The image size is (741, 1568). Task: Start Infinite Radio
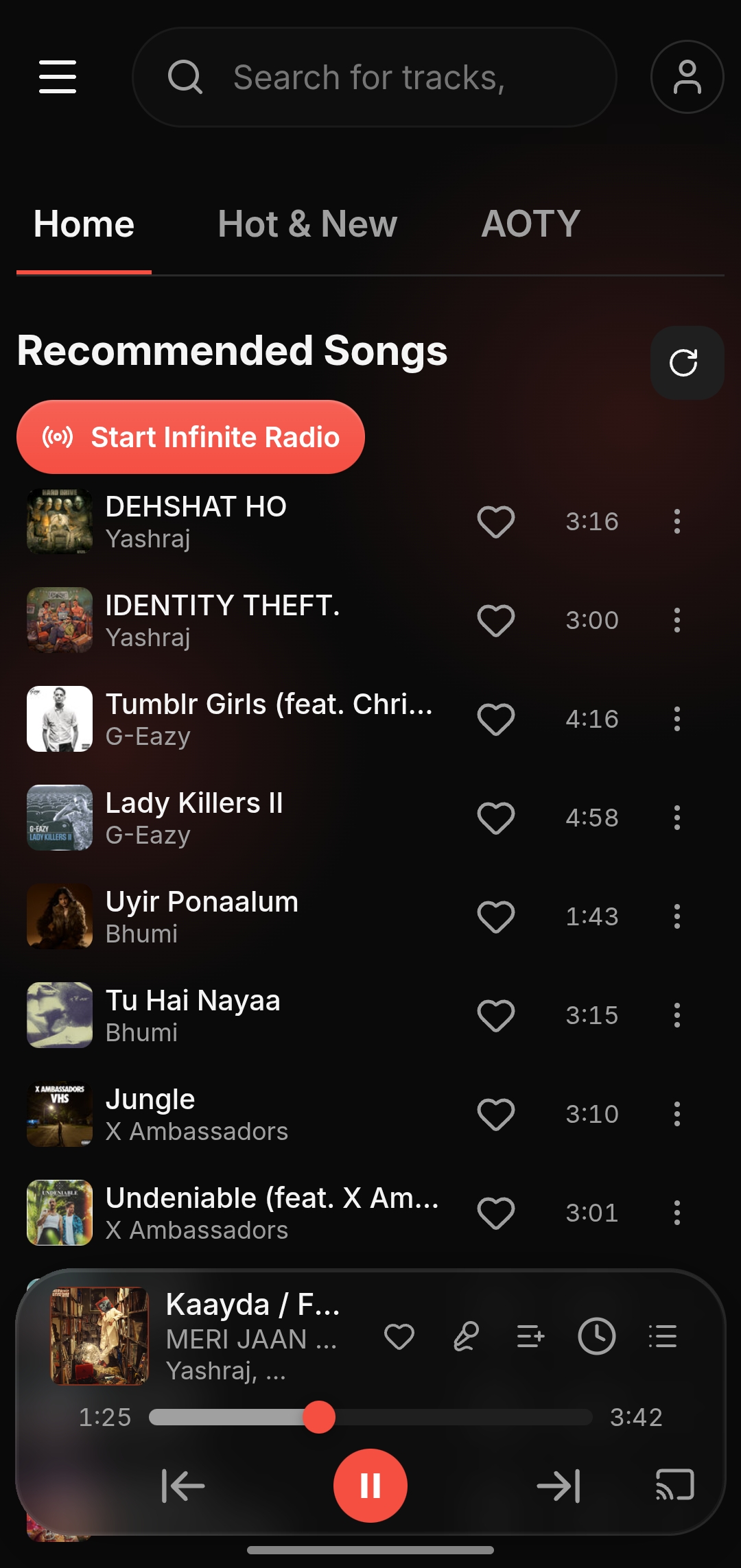(x=191, y=437)
